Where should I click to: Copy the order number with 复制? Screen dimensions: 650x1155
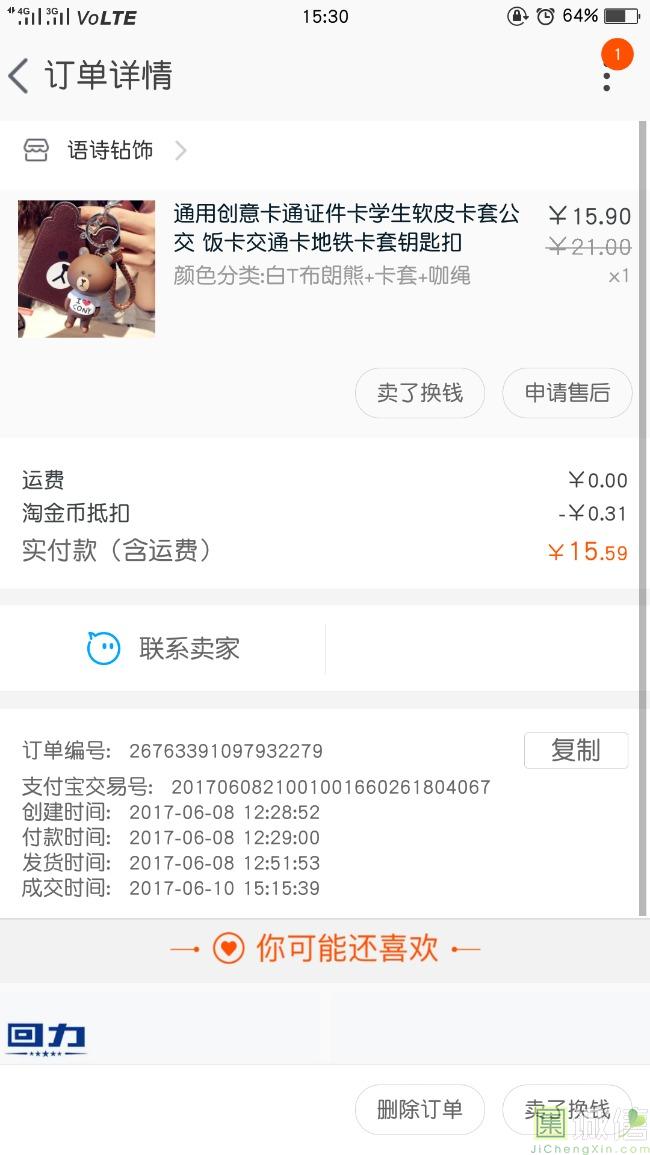point(575,750)
